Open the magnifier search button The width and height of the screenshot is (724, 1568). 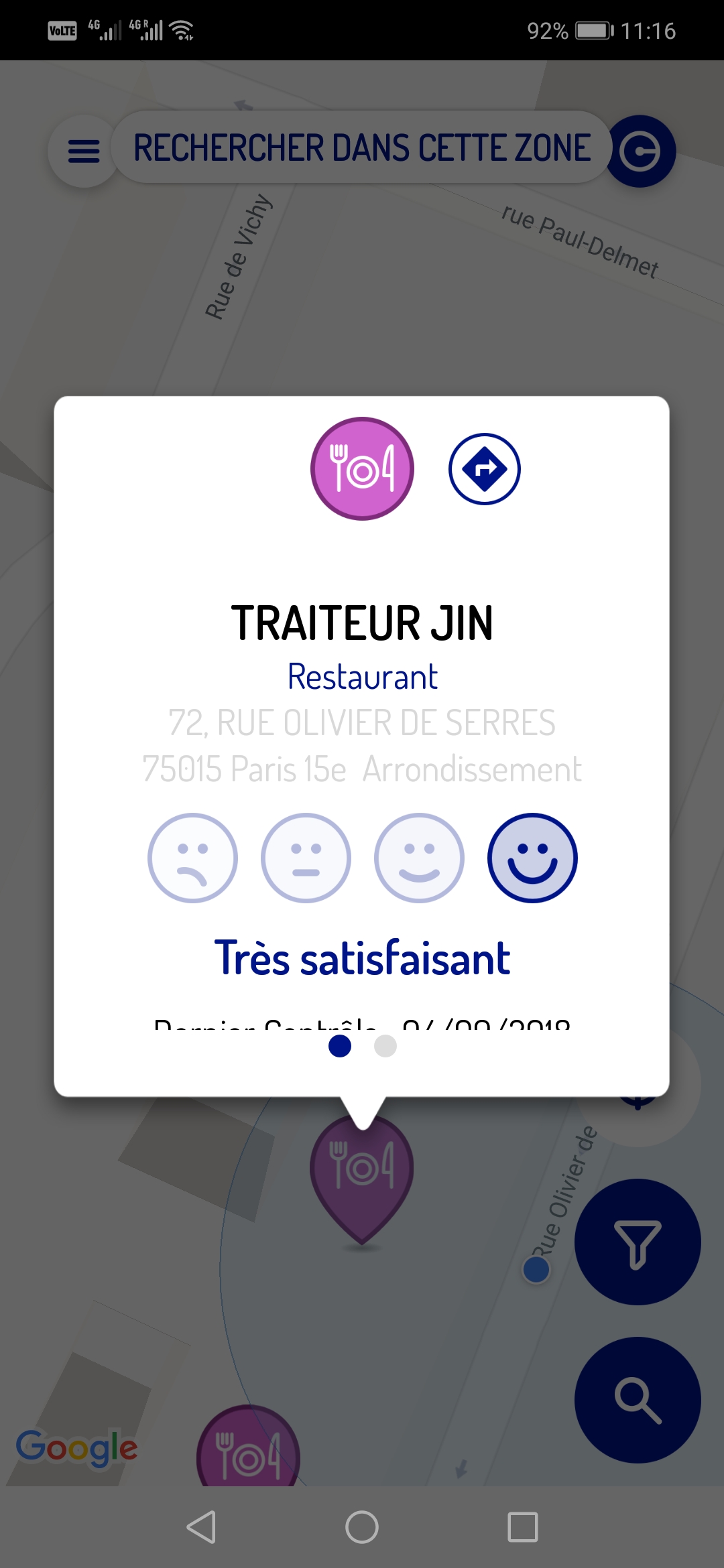638,1400
